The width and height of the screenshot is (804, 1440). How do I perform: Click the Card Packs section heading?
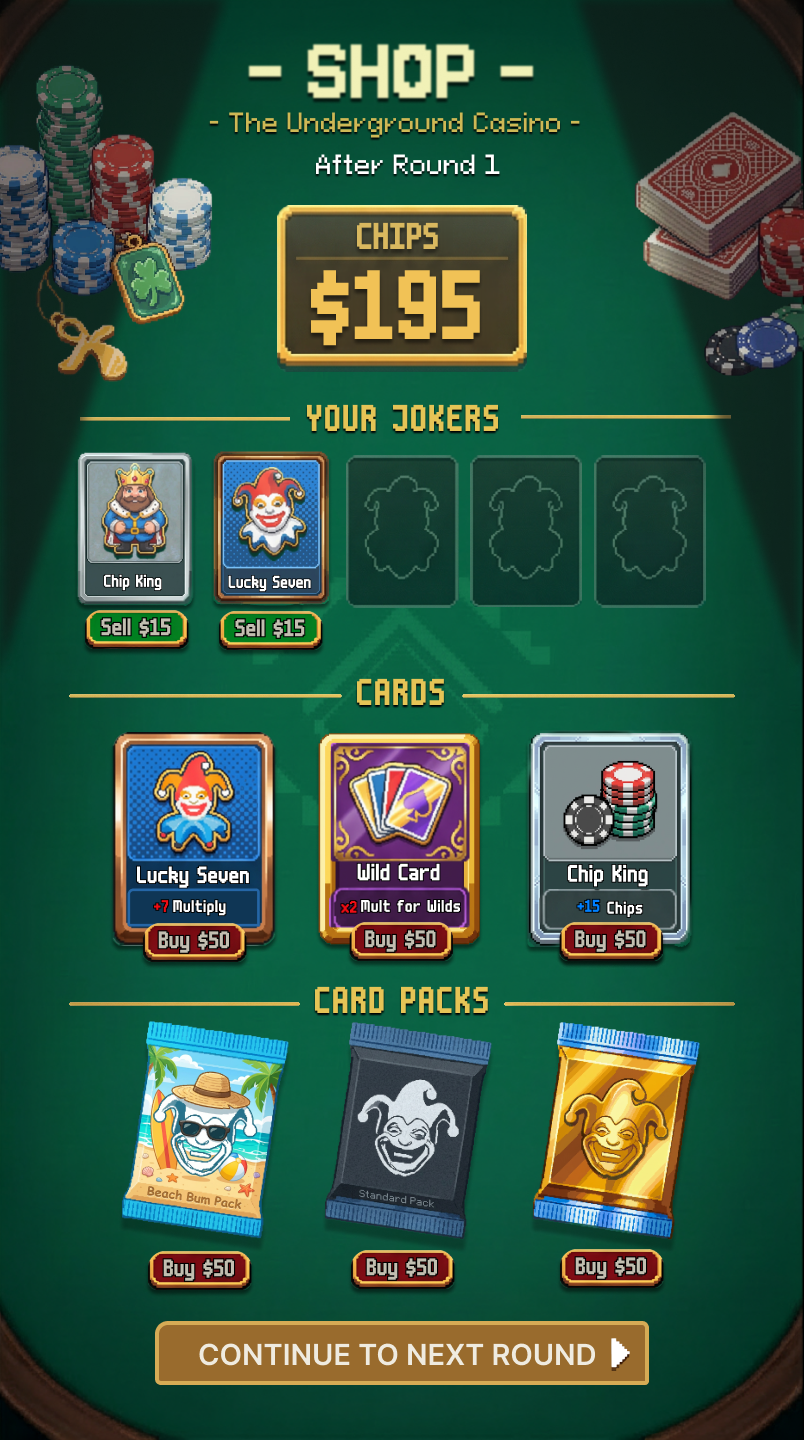[401, 1002]
